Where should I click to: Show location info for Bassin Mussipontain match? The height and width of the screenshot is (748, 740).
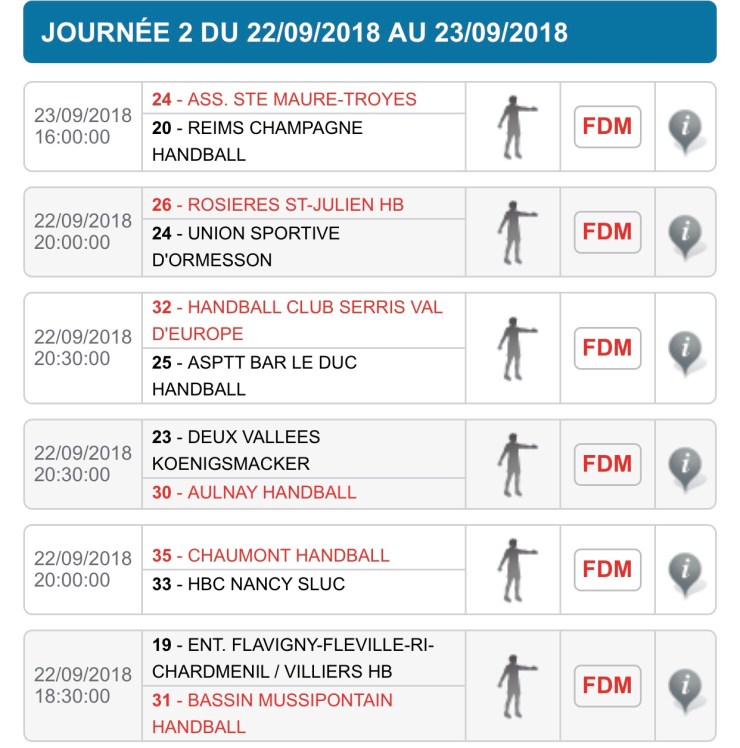[685, 688]
